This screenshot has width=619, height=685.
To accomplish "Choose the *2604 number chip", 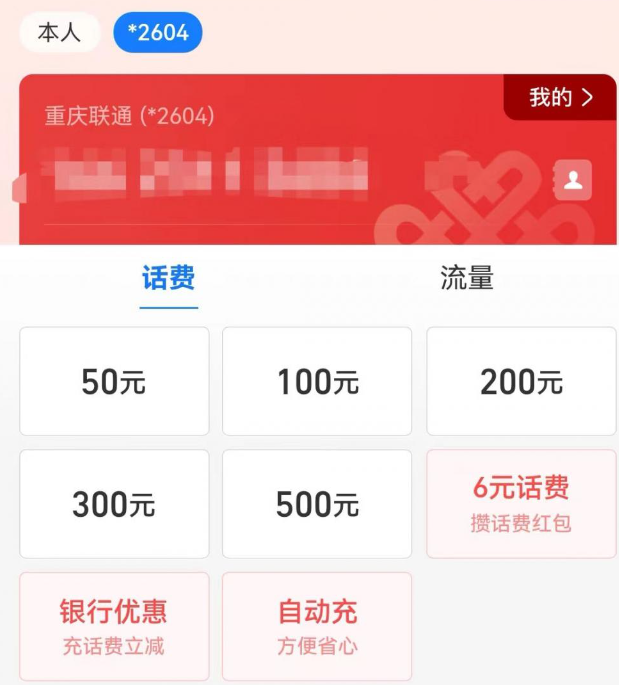I will (158, 33).
